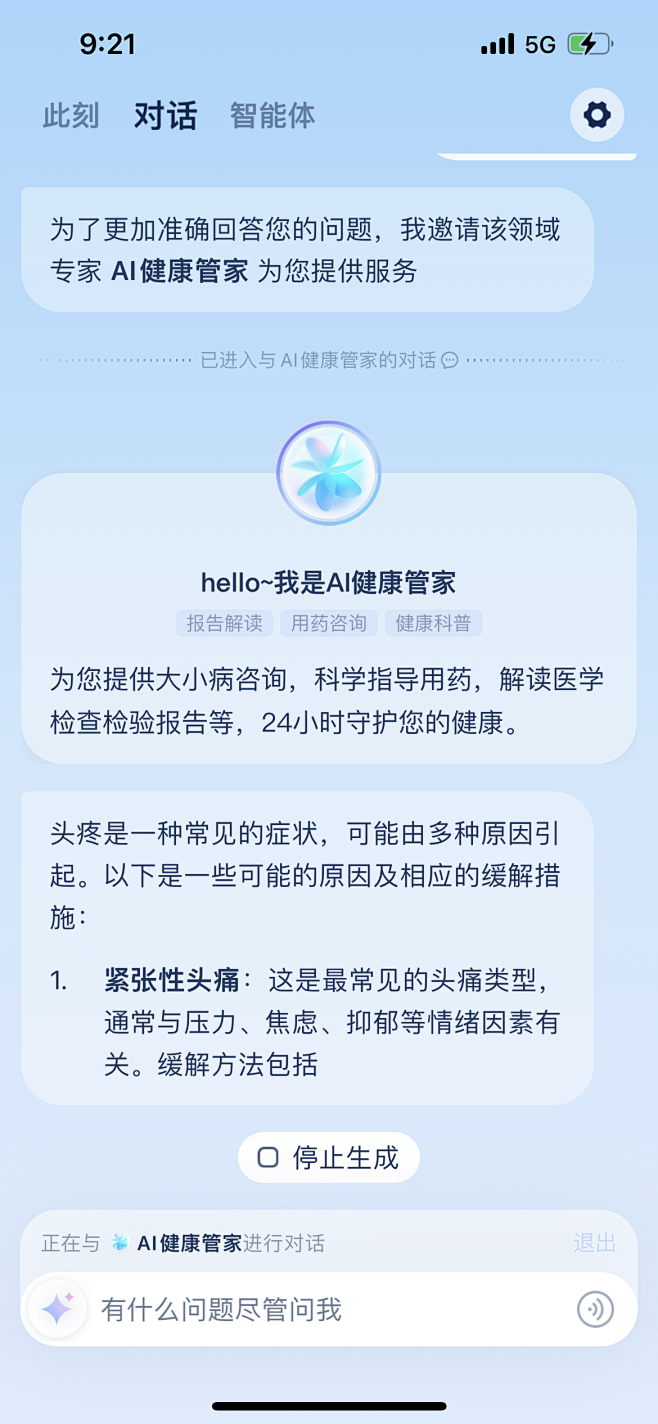Viewport: 658px width, 1424px height.
Task: Stop generating with 停止生成
Action: pos(328,1158)
